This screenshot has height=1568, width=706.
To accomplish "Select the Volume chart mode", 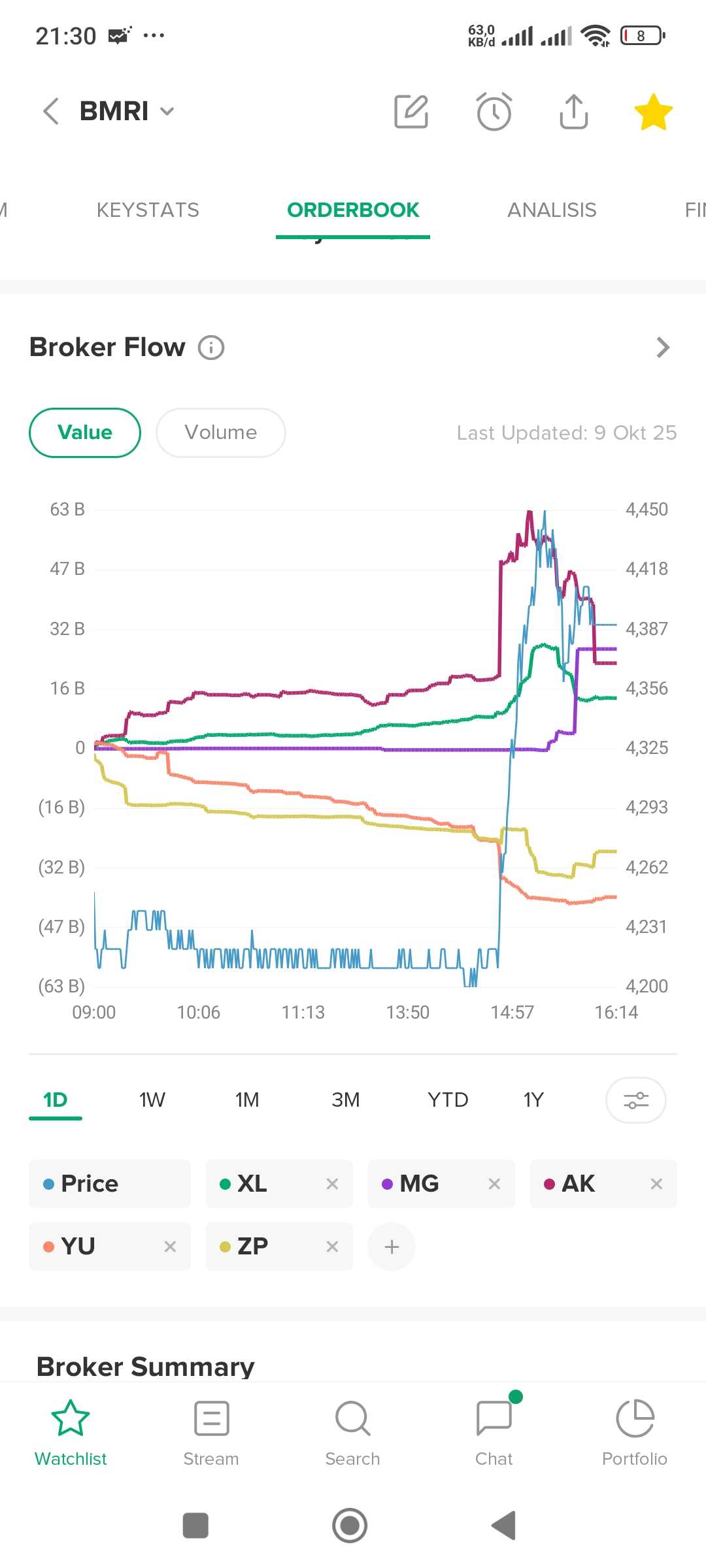I will click(220, 433).
